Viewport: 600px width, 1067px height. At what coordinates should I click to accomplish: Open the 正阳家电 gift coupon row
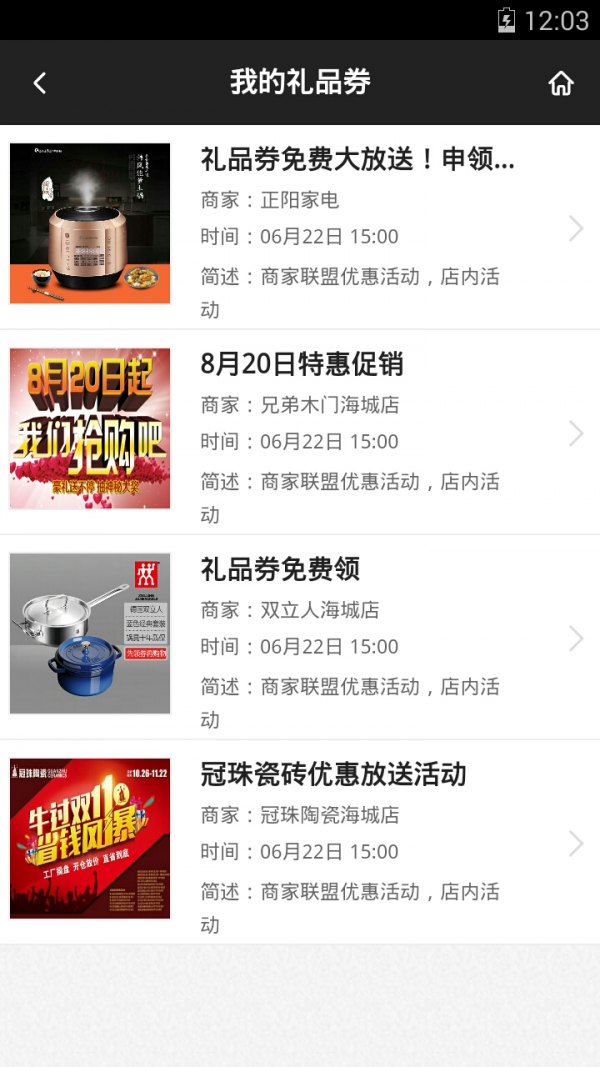(x=300, y=228)
